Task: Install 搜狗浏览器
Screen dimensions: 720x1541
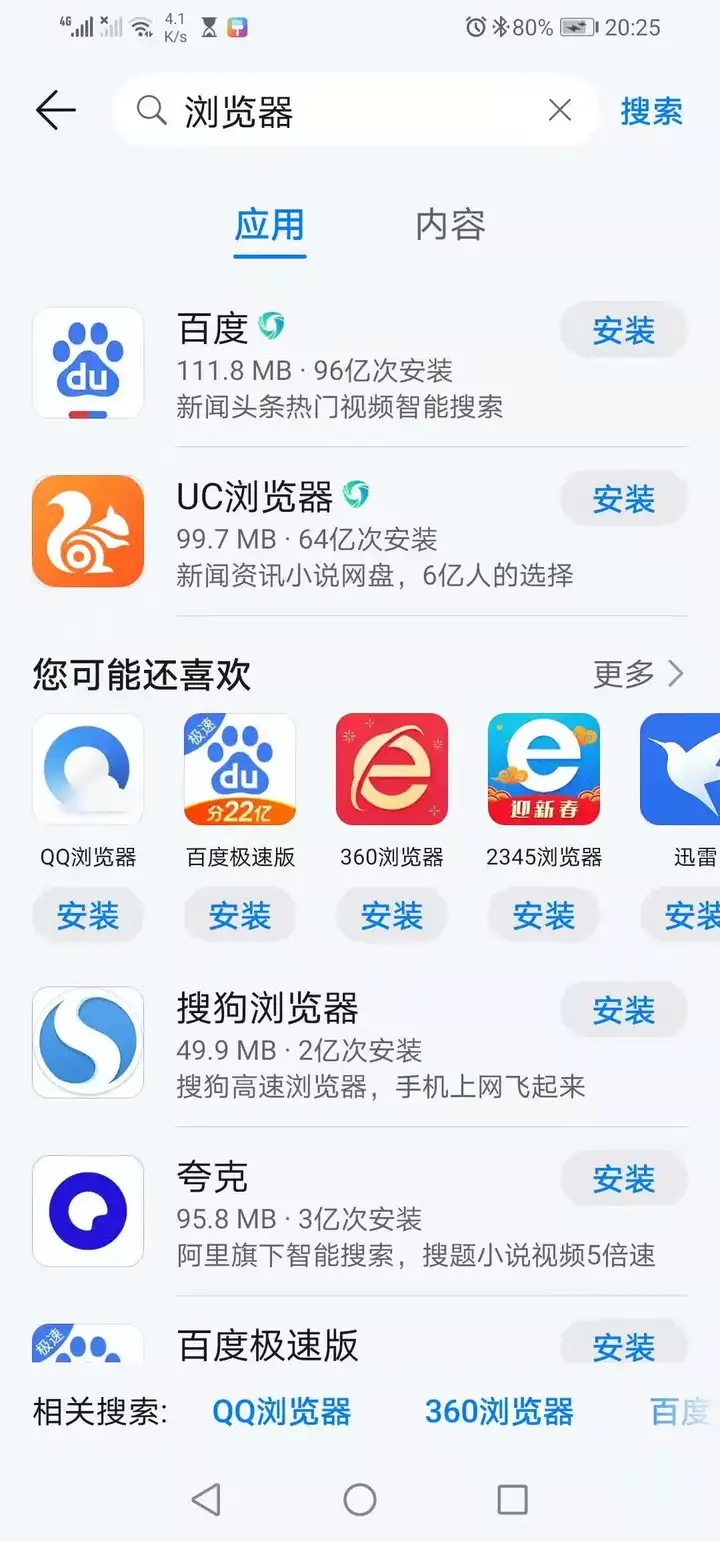Action: pyautogui.click(x=624, y=1010)
